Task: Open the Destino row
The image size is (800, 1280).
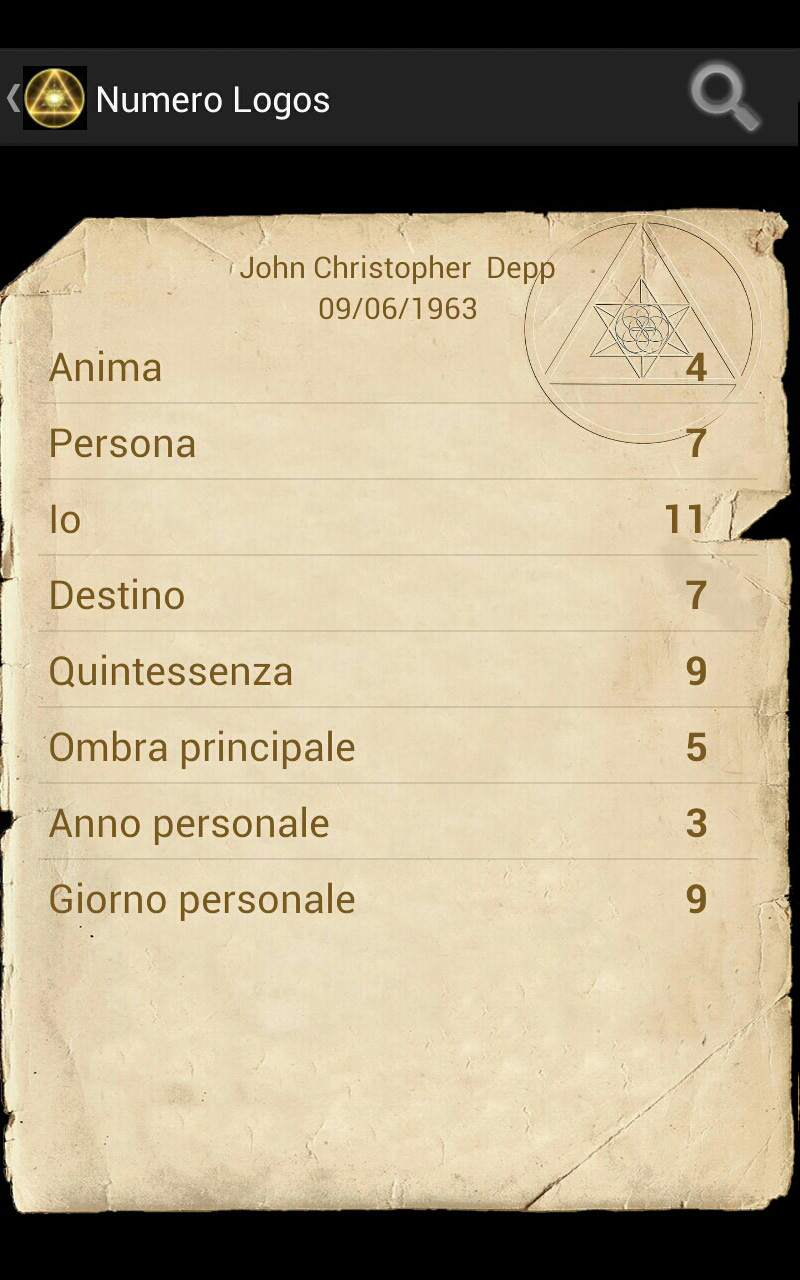Action: click(398, 594)
